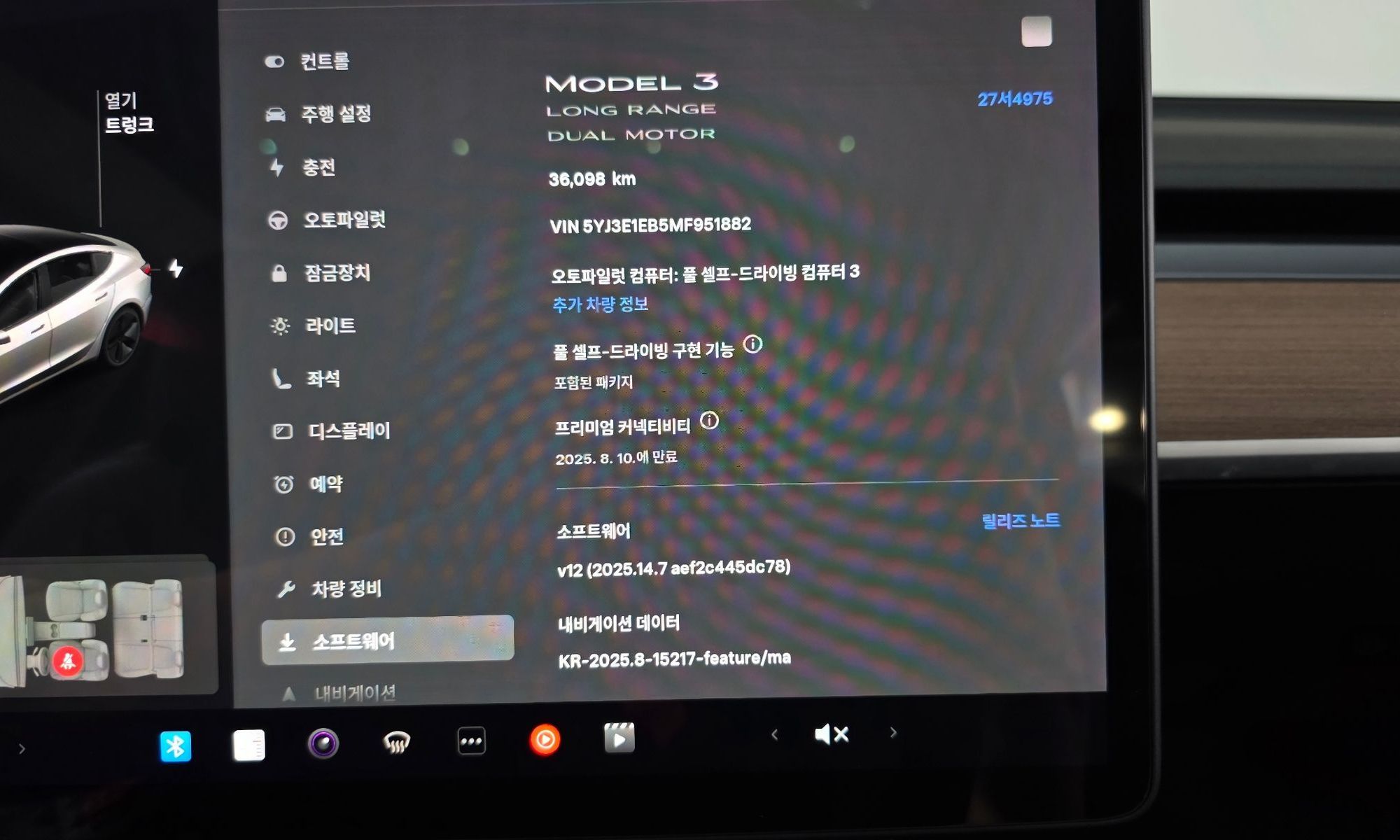Open the 좌석 (Seats) settings

[x=323, y=379]
